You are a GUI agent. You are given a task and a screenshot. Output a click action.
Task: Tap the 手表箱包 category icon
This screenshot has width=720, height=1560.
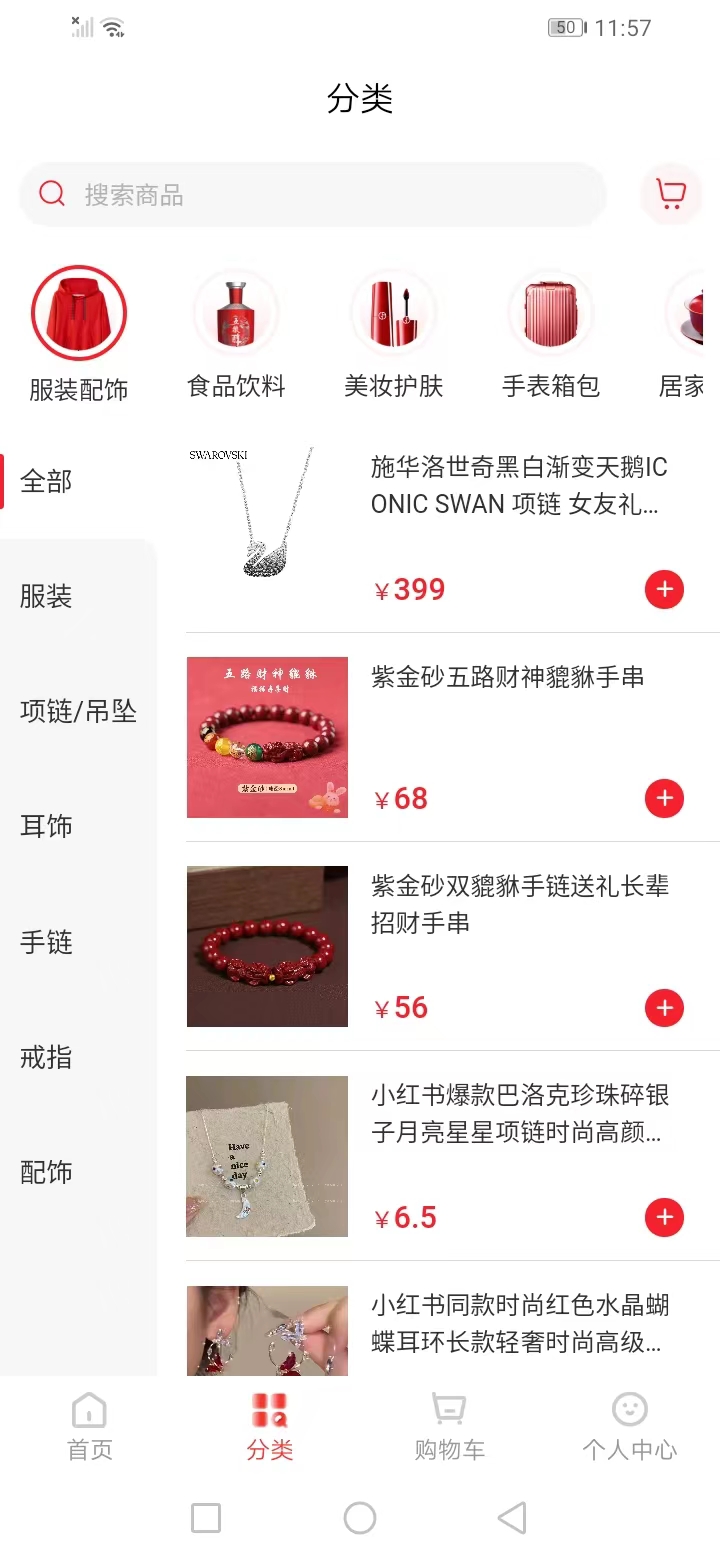[x=550, y=312]
